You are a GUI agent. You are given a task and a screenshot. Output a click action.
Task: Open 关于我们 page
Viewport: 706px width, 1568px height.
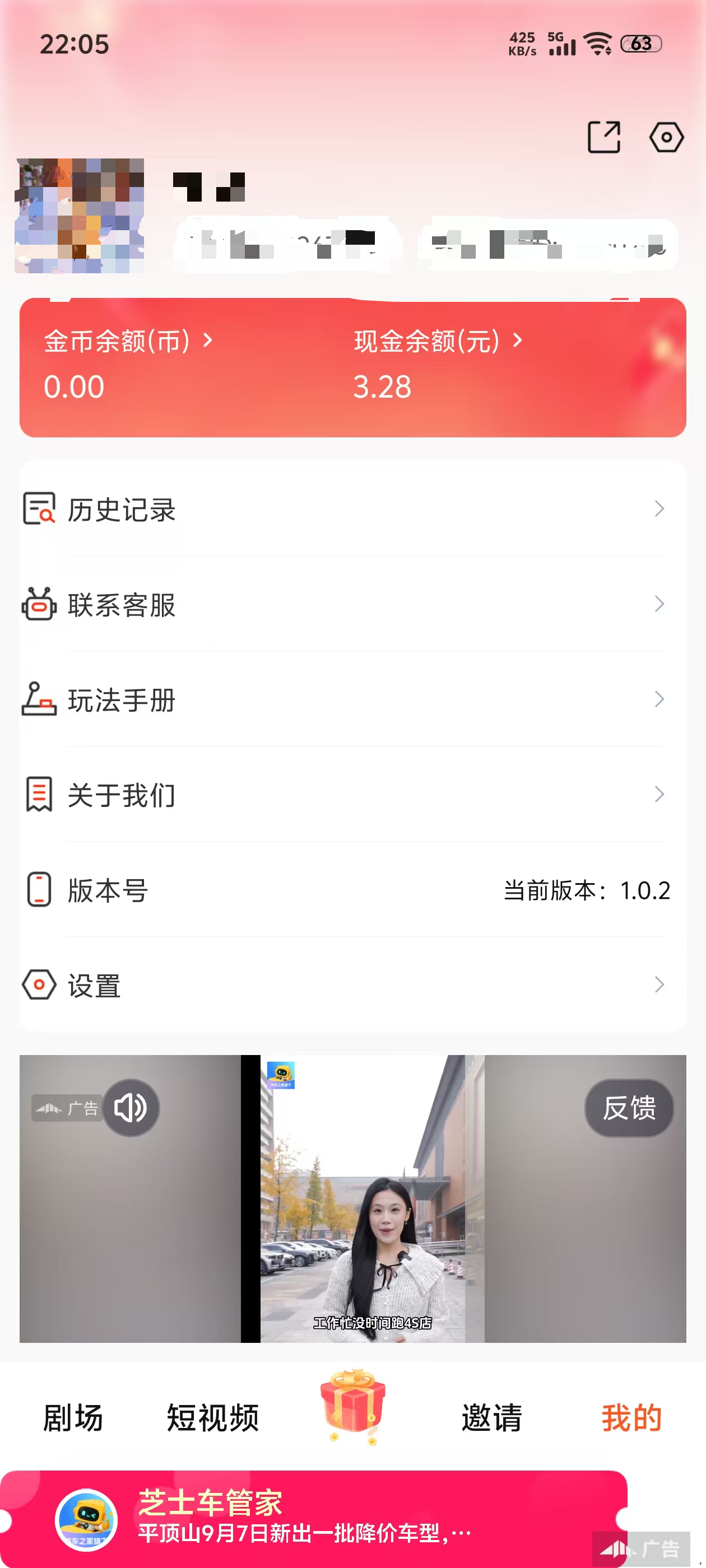tap(352, 794)
